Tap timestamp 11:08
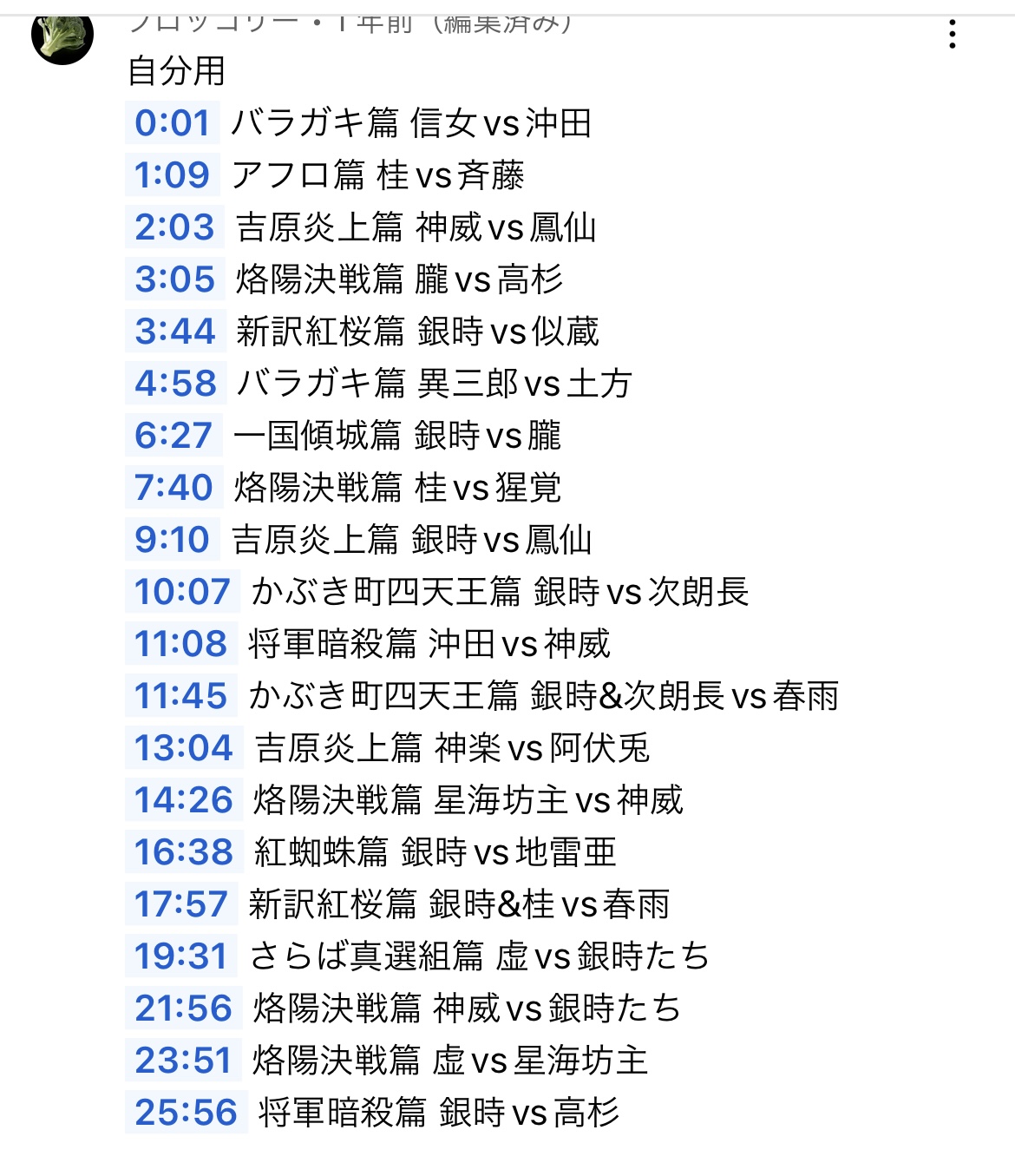The width and height of the screenshot is (1015, 1176). [x=180, y=643]
